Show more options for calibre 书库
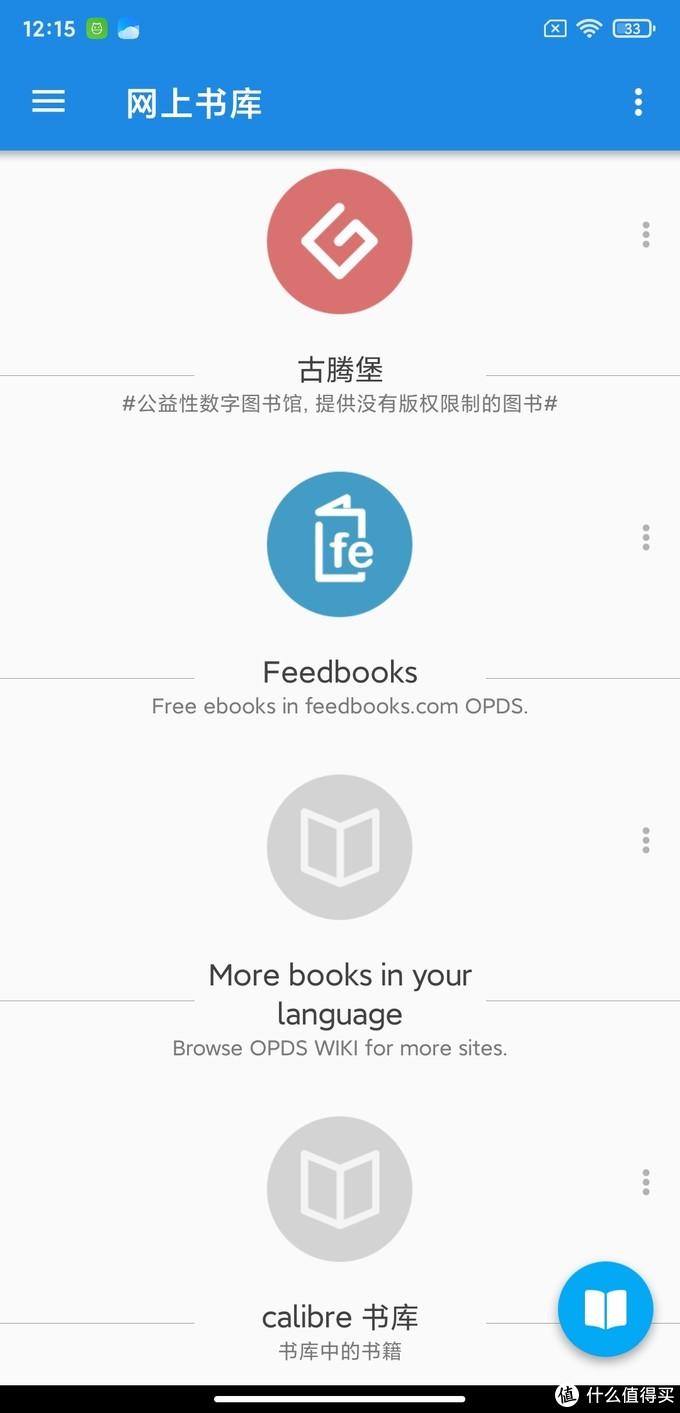The height and width of the screenshot is (1413, 680). click(646, 1182)
